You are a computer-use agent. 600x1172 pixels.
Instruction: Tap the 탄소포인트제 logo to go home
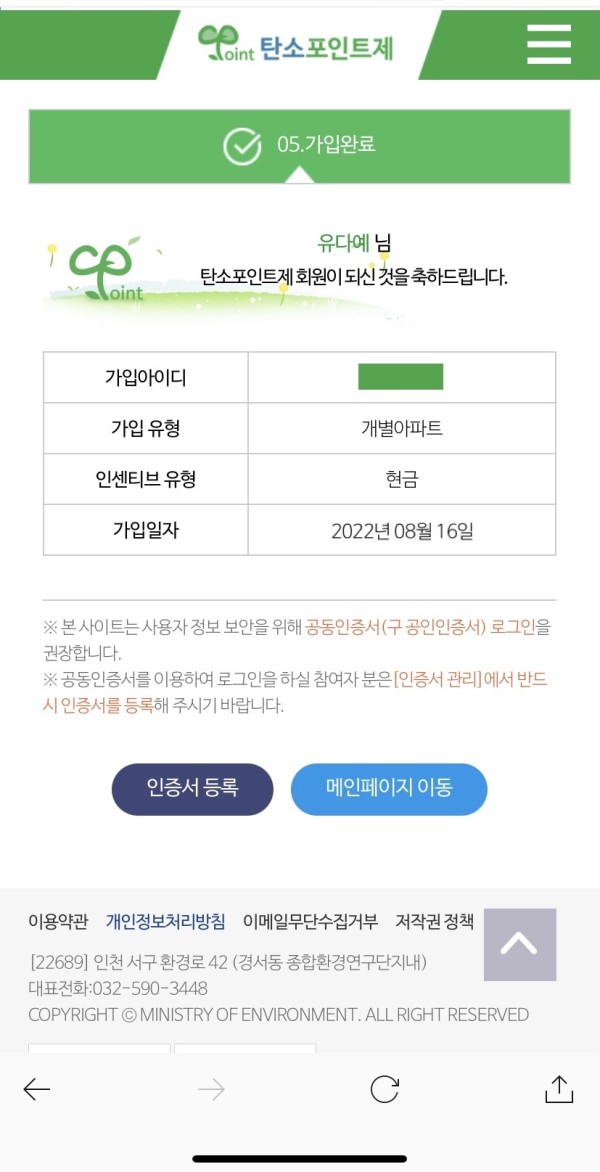pyautogui.click(x=296, y=44)
